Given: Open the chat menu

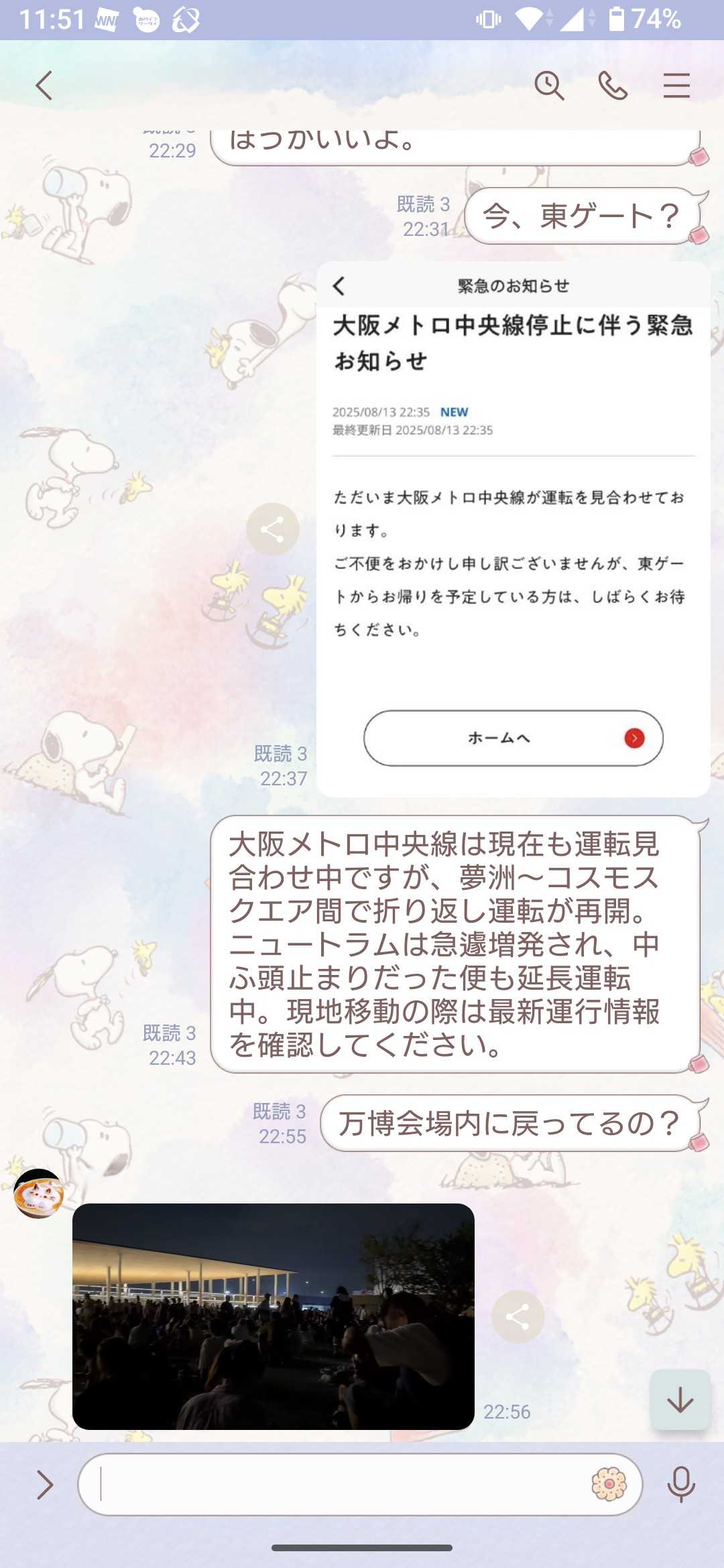Looking at the screenshot, I should point(676,86).
